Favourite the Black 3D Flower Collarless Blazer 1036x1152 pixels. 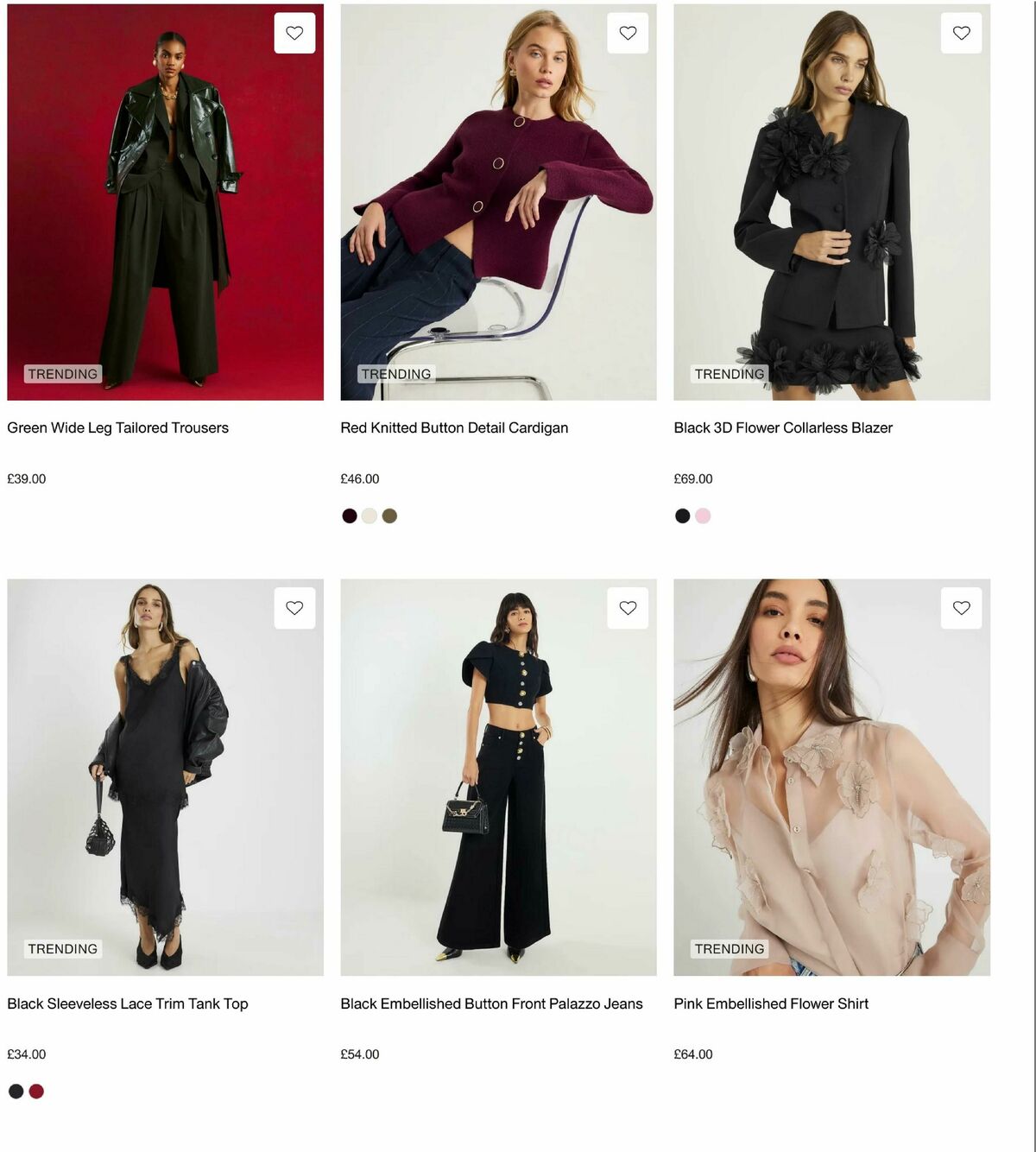961,32
